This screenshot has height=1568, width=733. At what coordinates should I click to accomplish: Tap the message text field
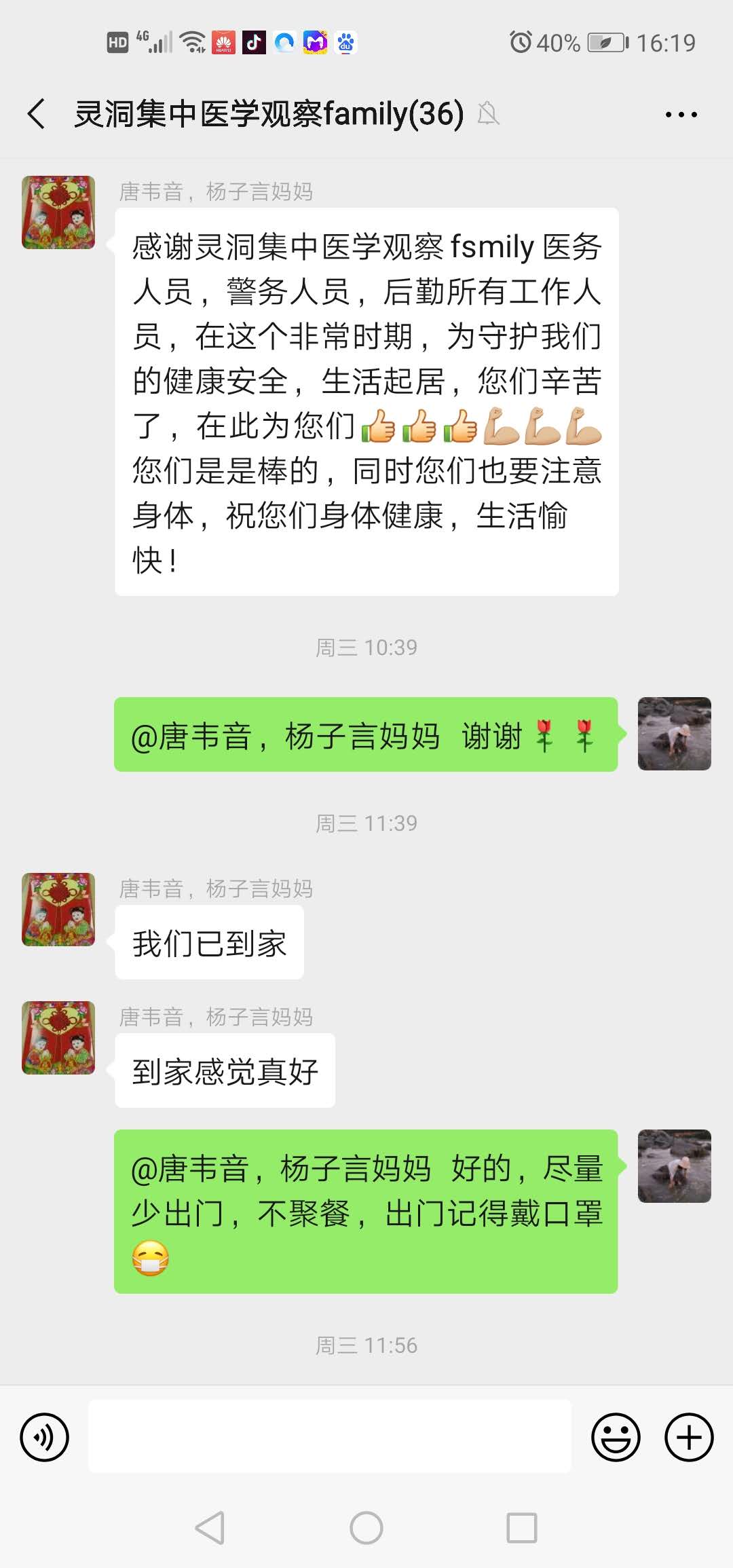pos(330,1436)
